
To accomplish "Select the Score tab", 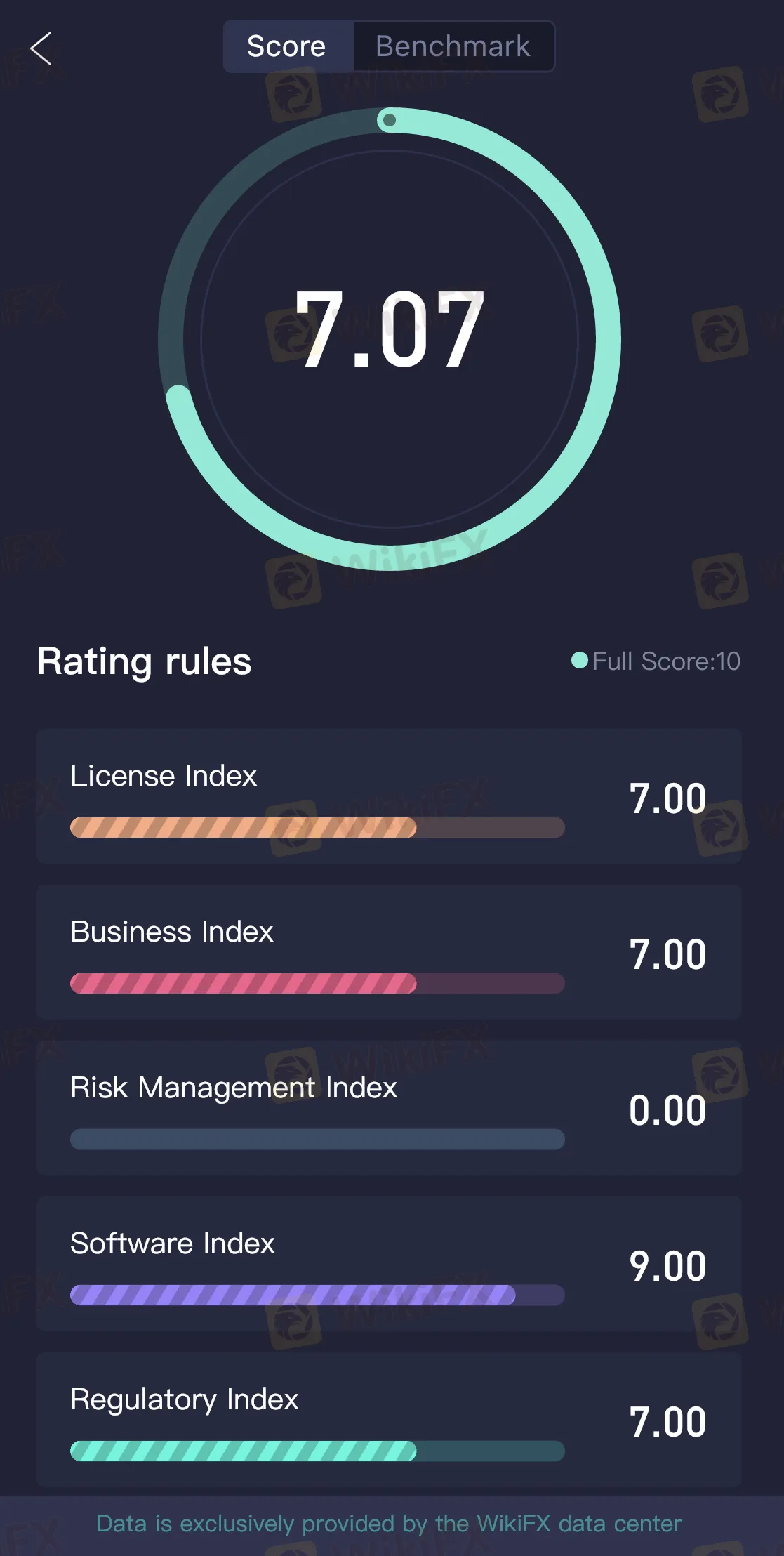I will click(288, 46).
